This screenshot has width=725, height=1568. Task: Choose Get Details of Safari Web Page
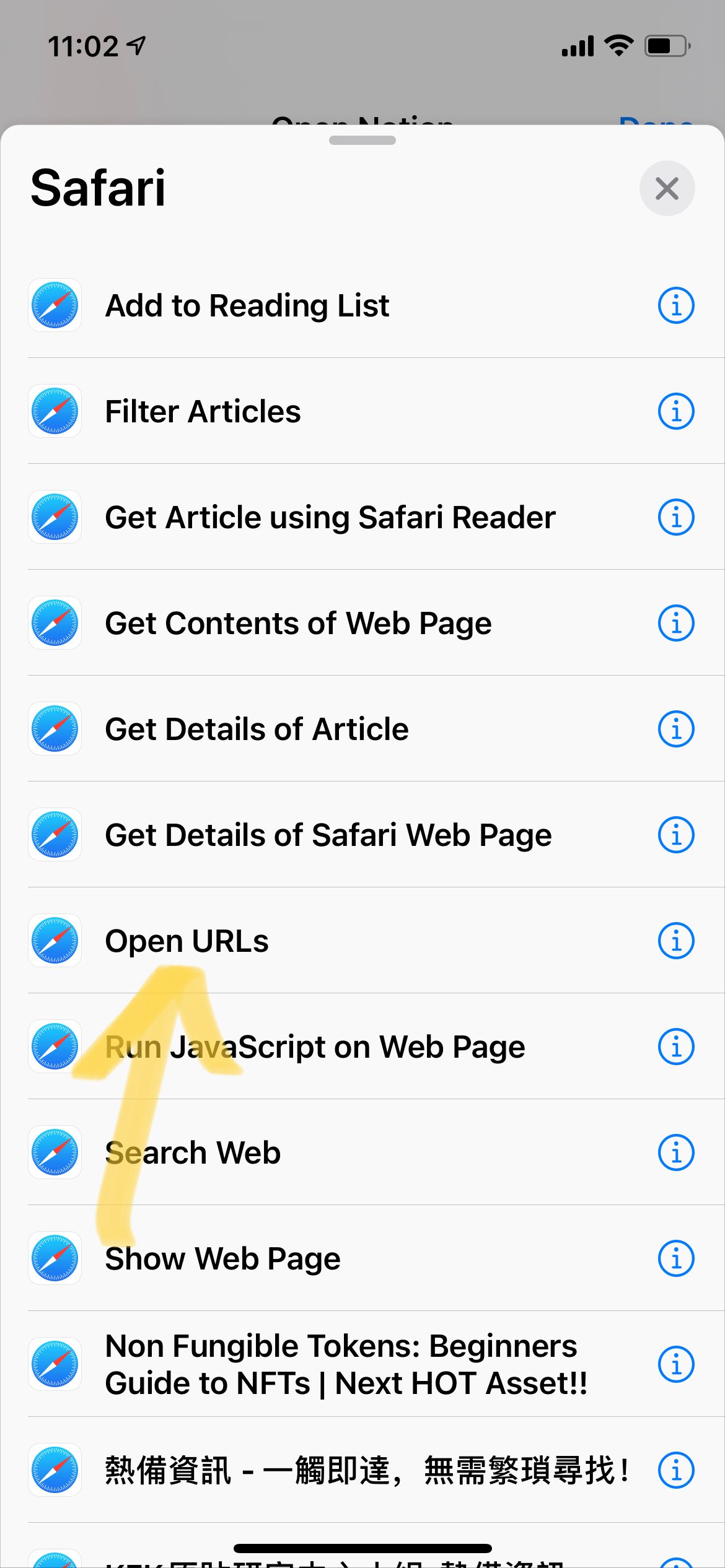point(328,835)
